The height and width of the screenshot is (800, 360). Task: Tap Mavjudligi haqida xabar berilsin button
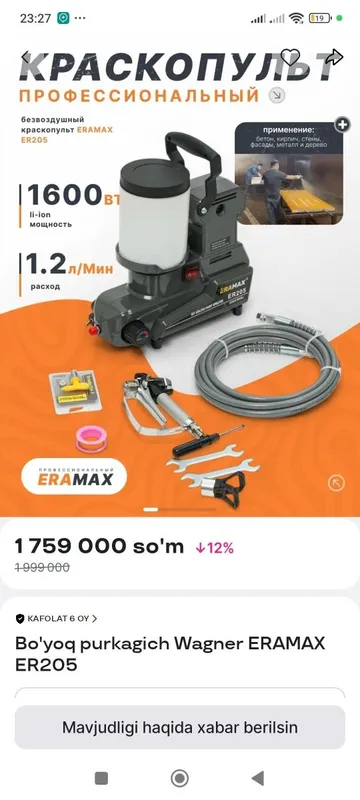pos(180,727)
